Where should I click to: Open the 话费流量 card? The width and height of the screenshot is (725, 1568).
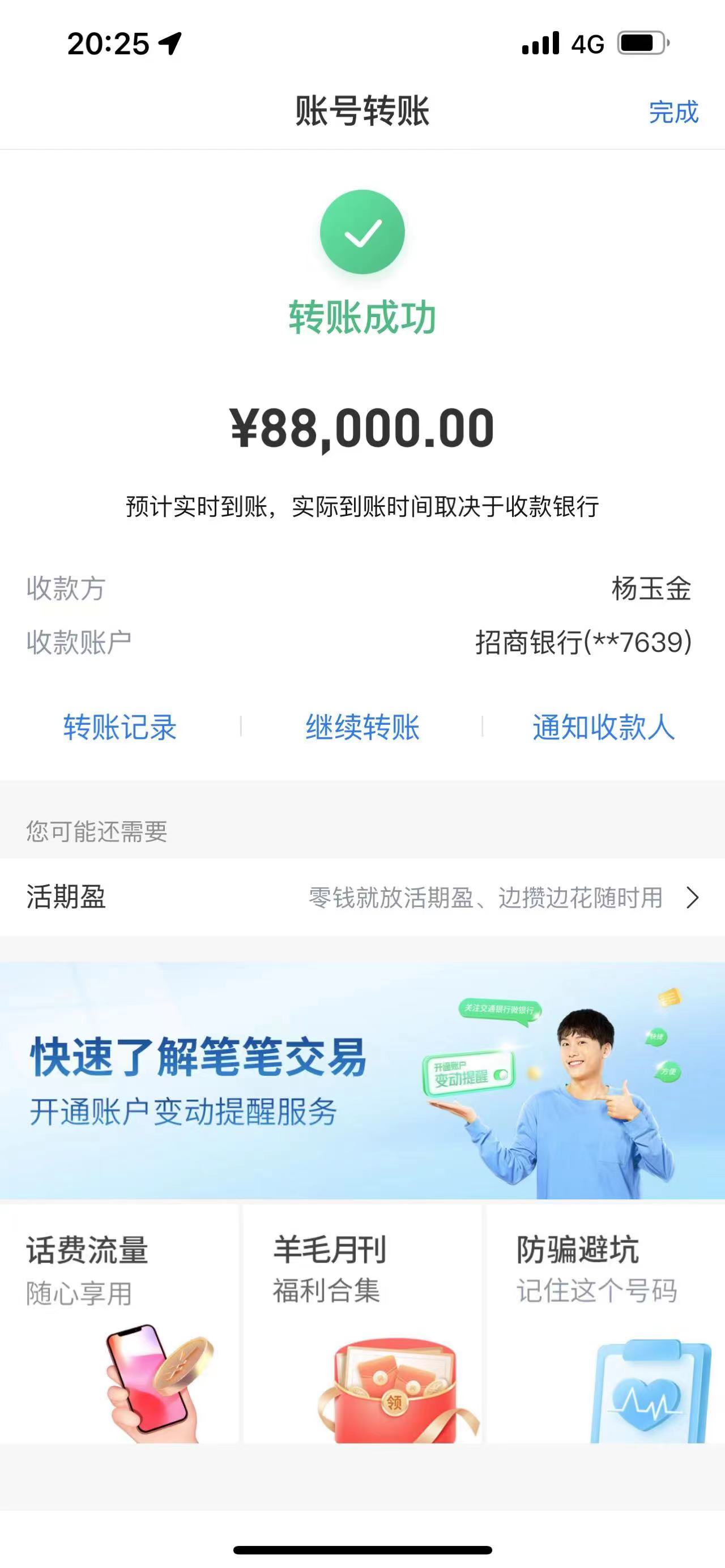(120, 1325)
